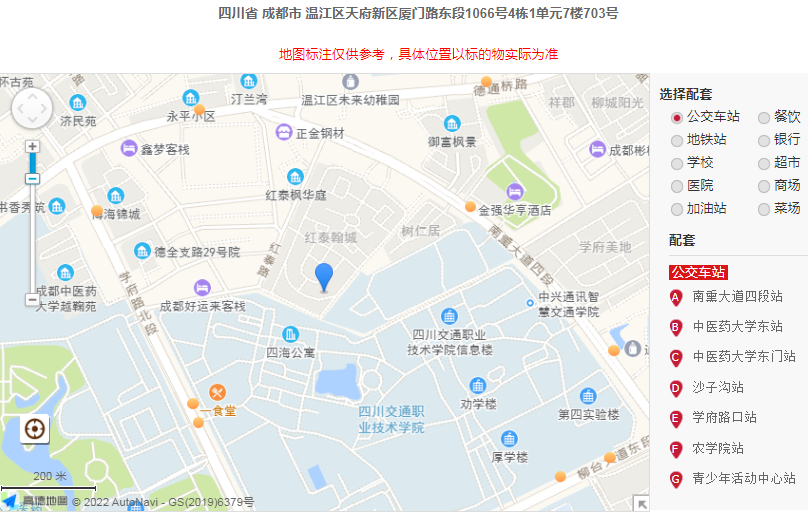Image resolution: width=808 pixels, height=513 pixels.
Task: Select the 超市 radio option
Action: pos(764,163)
